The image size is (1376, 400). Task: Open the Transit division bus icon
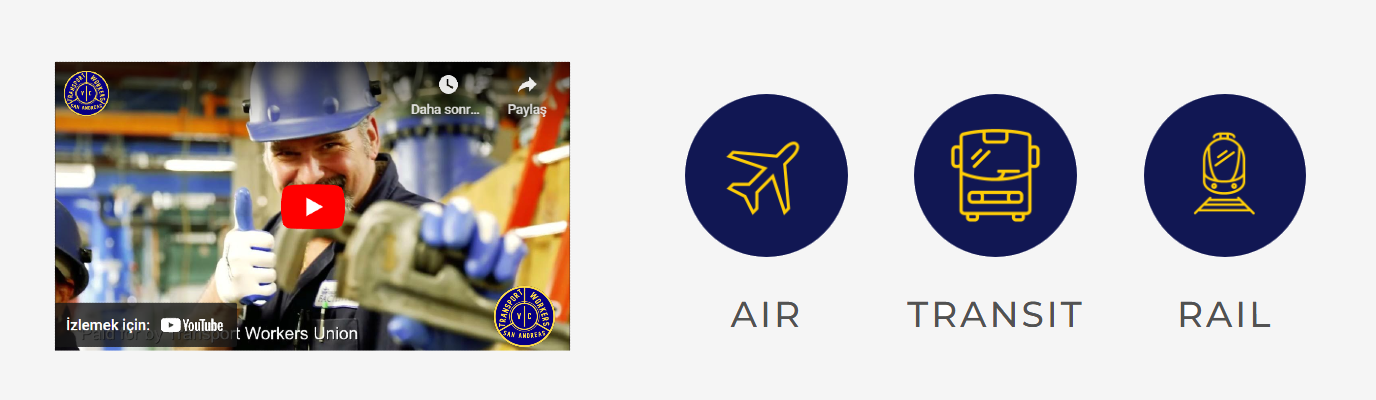click(995, 176)
